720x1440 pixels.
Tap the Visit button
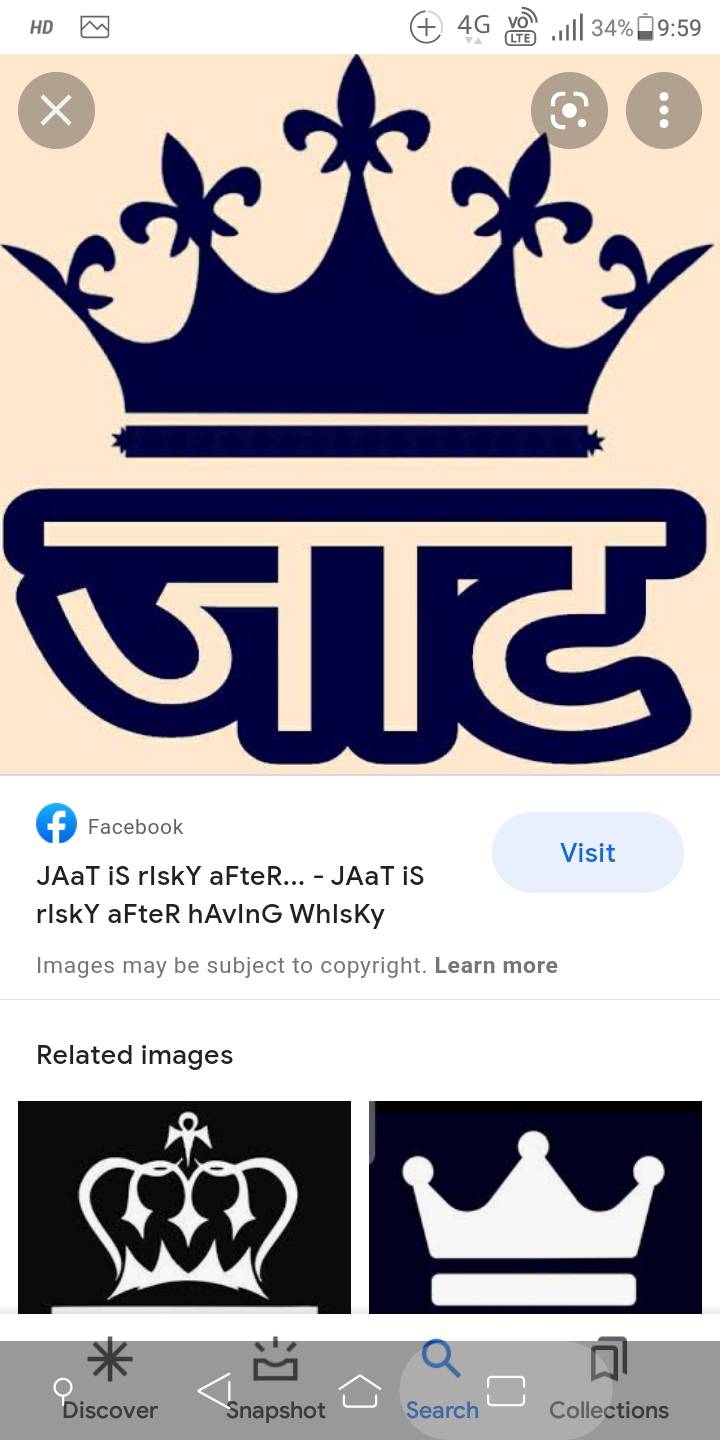[x=588, y=852]
